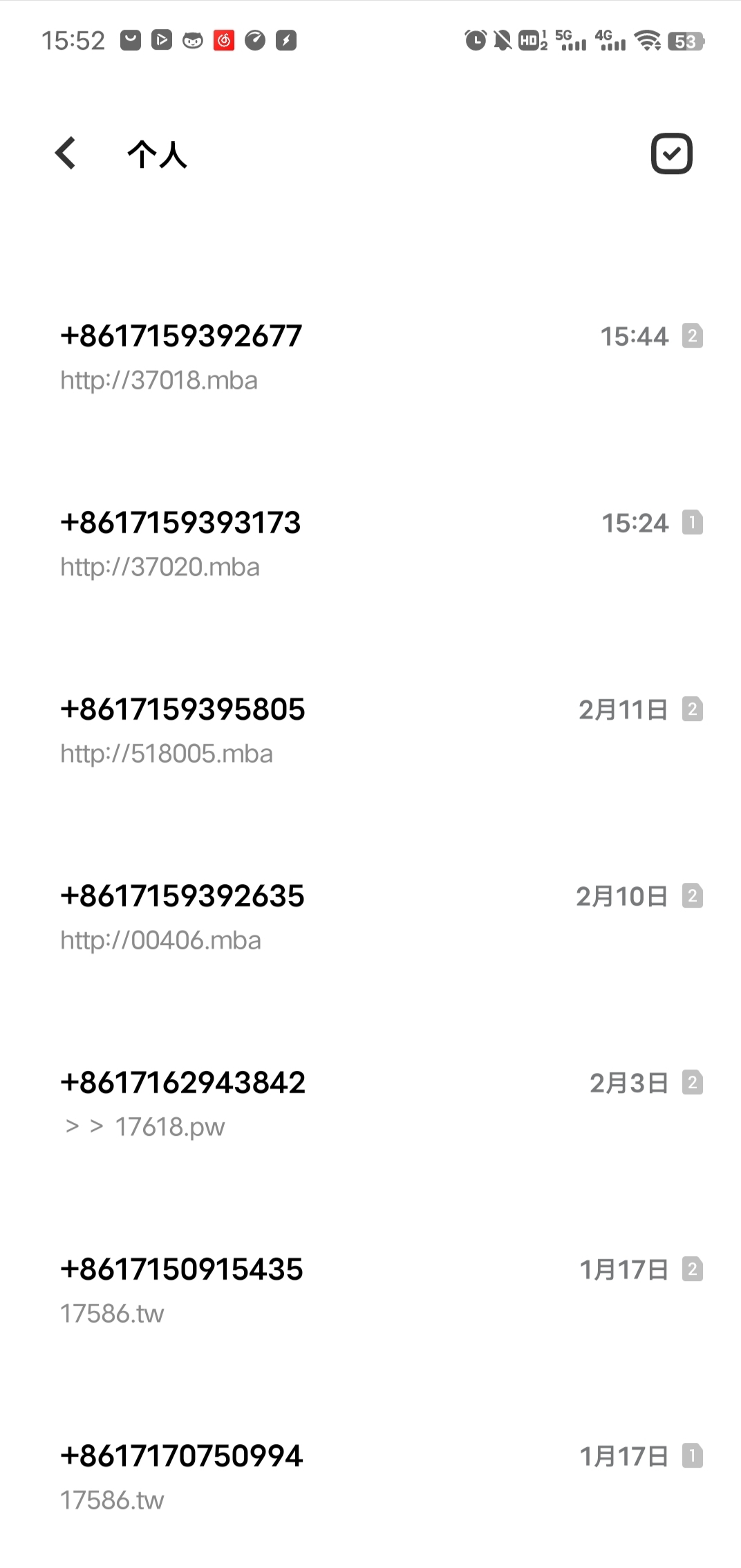Go back from the 个人 screen

click(x=66, y=153)
